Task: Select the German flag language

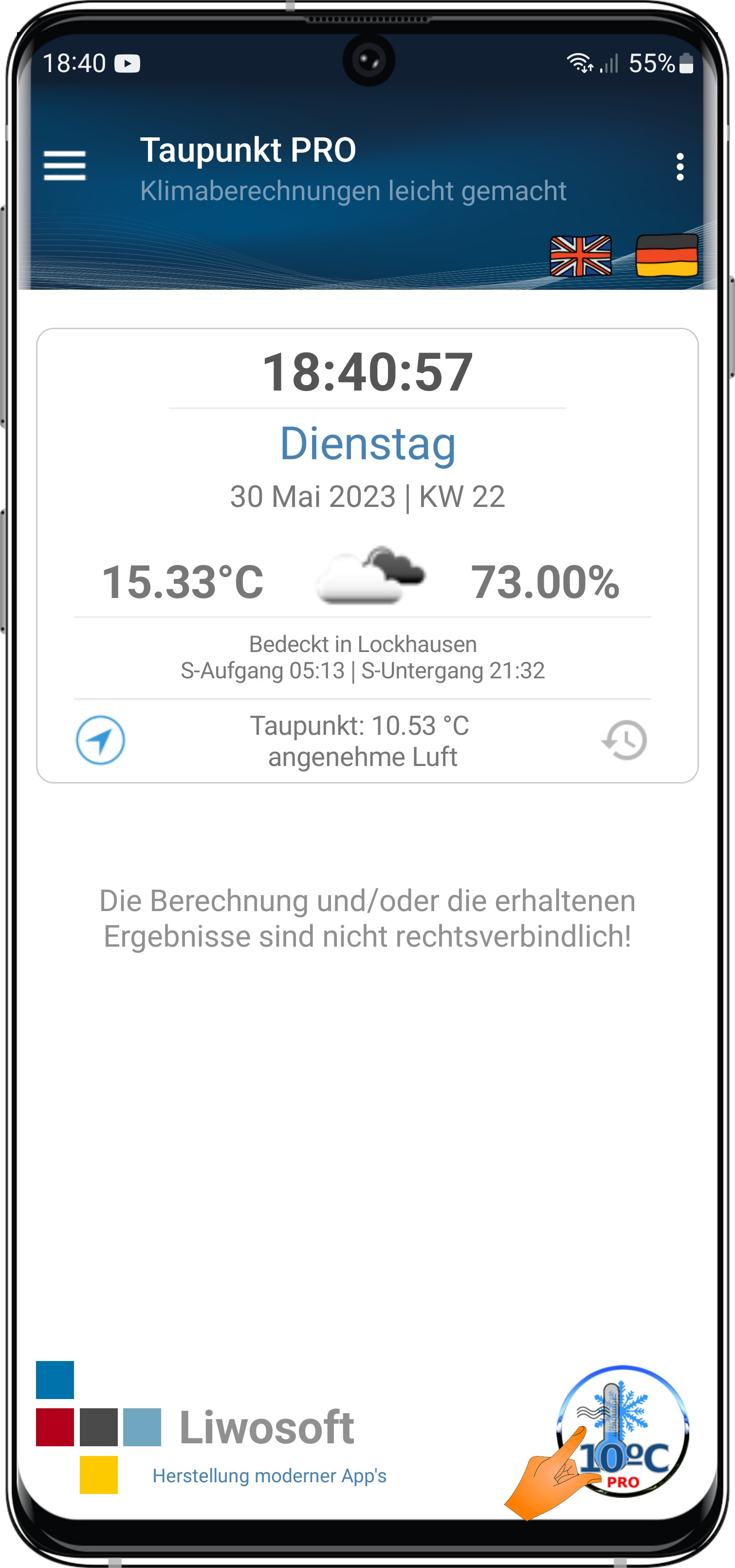Action: point(666,256)
